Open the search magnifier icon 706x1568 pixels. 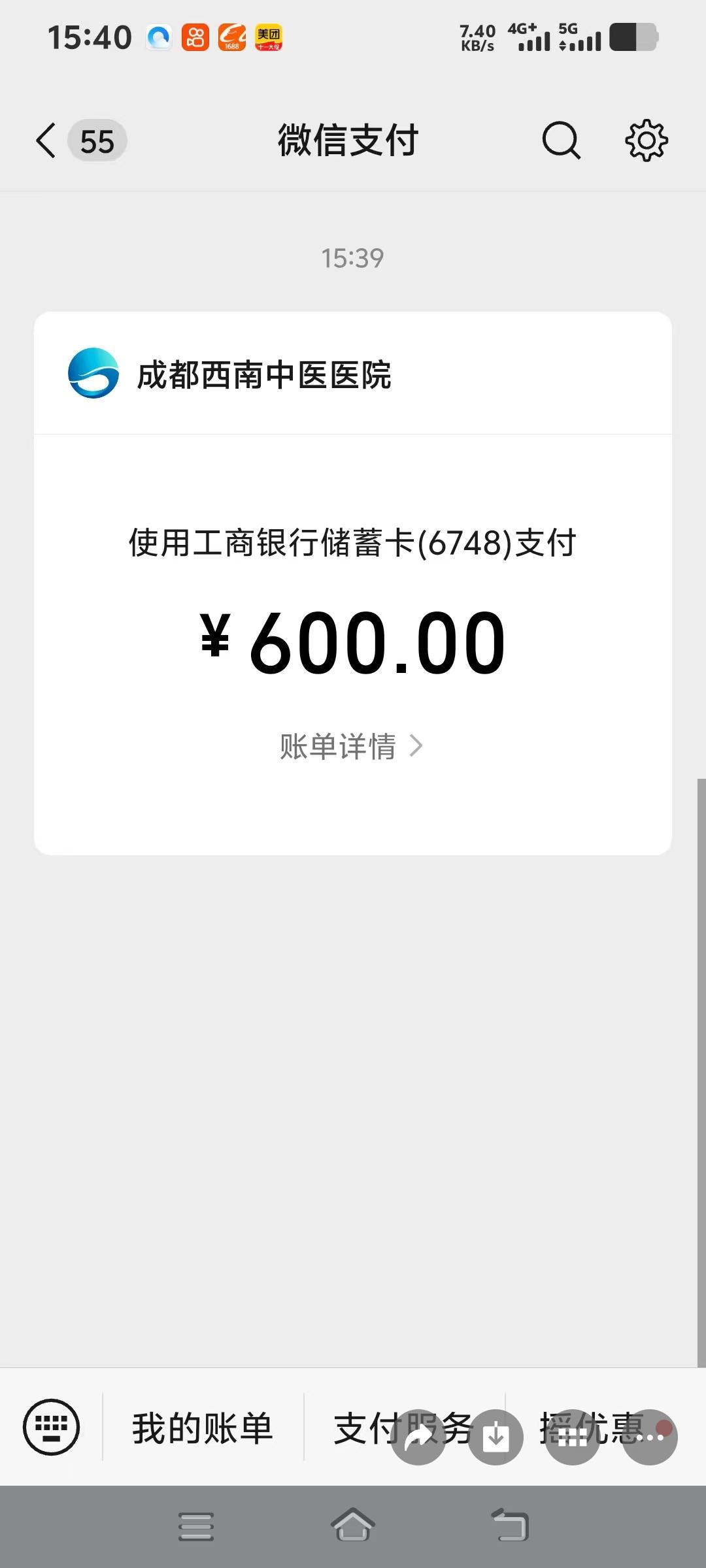[561, 140]
